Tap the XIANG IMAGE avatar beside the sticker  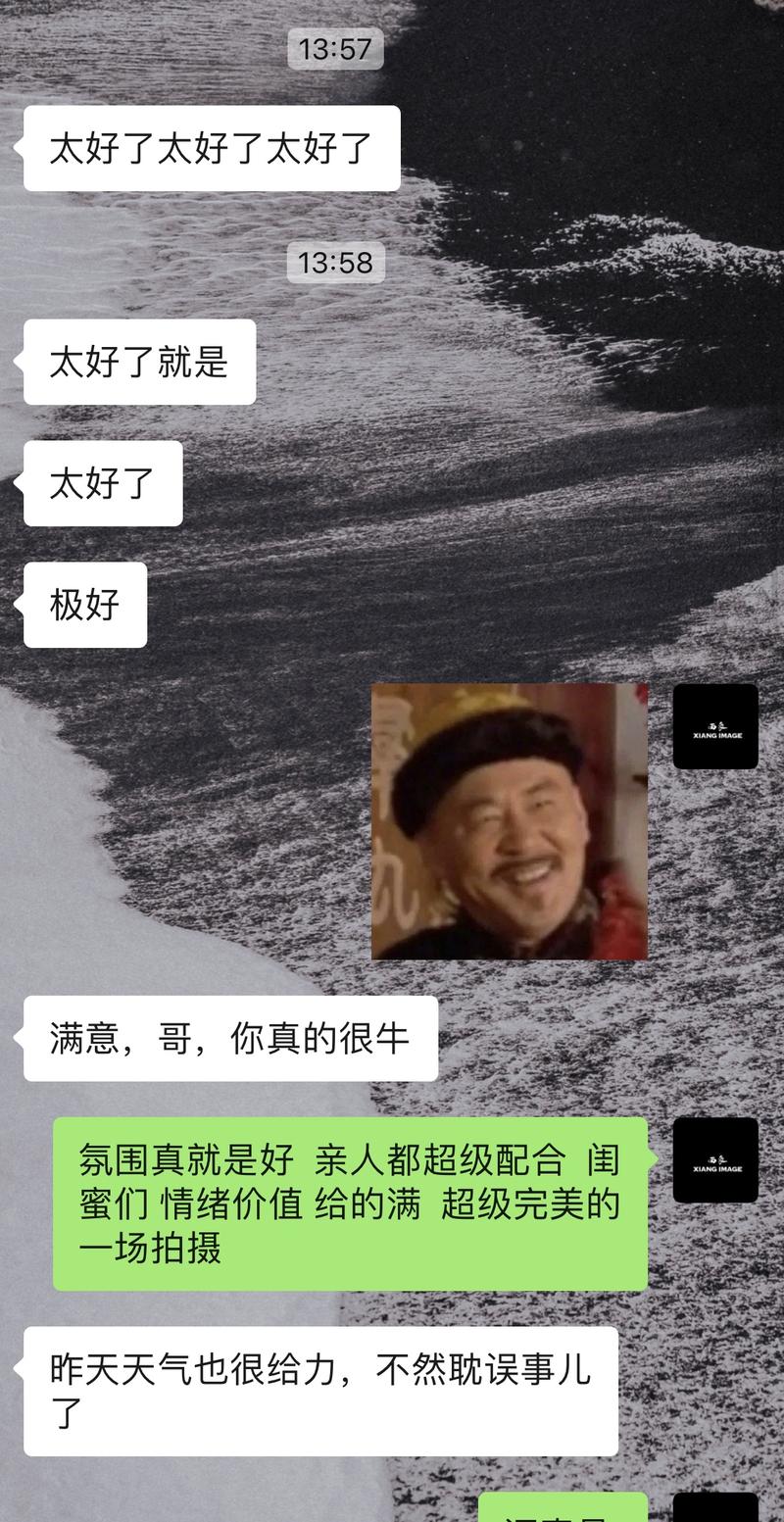coord(714,726)
